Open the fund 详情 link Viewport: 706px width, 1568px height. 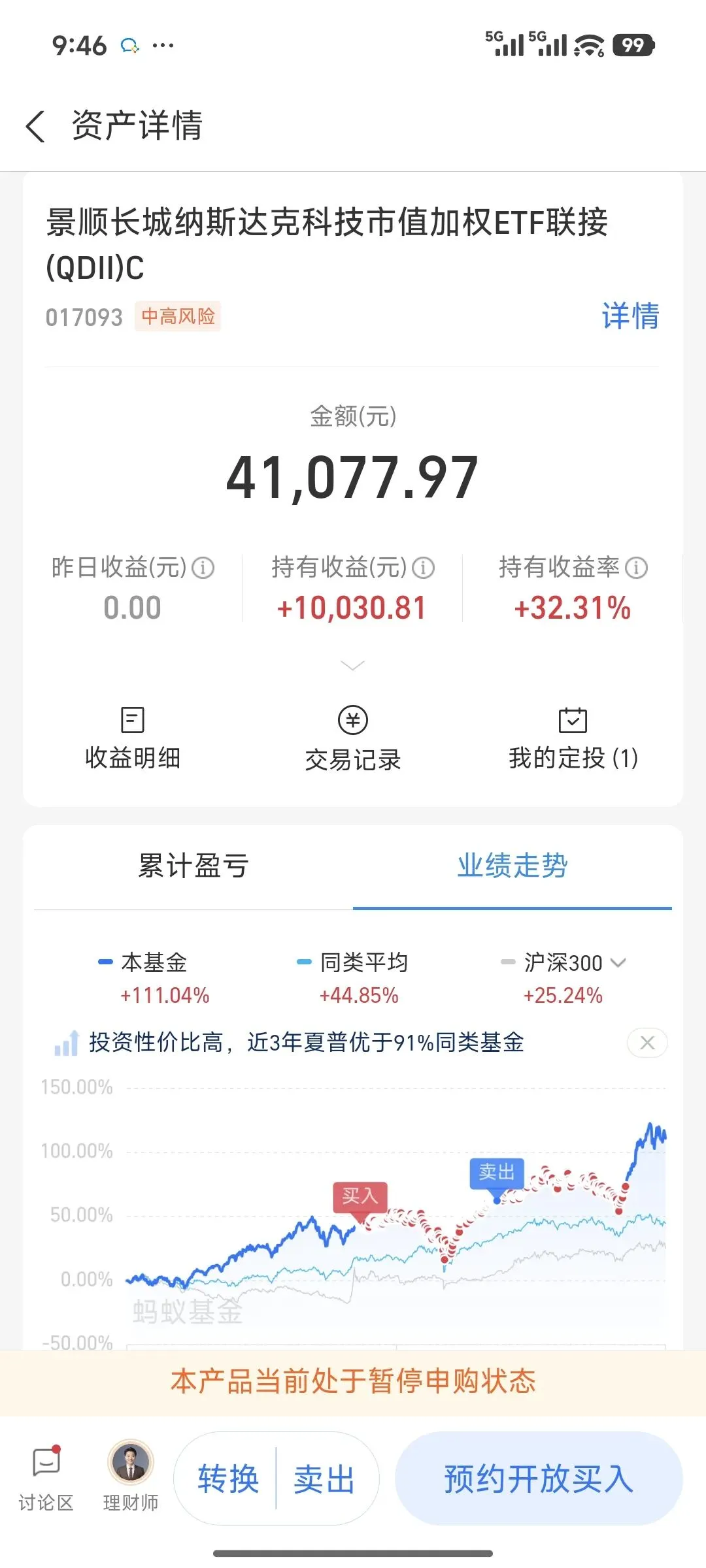click(x=630, y=317)
